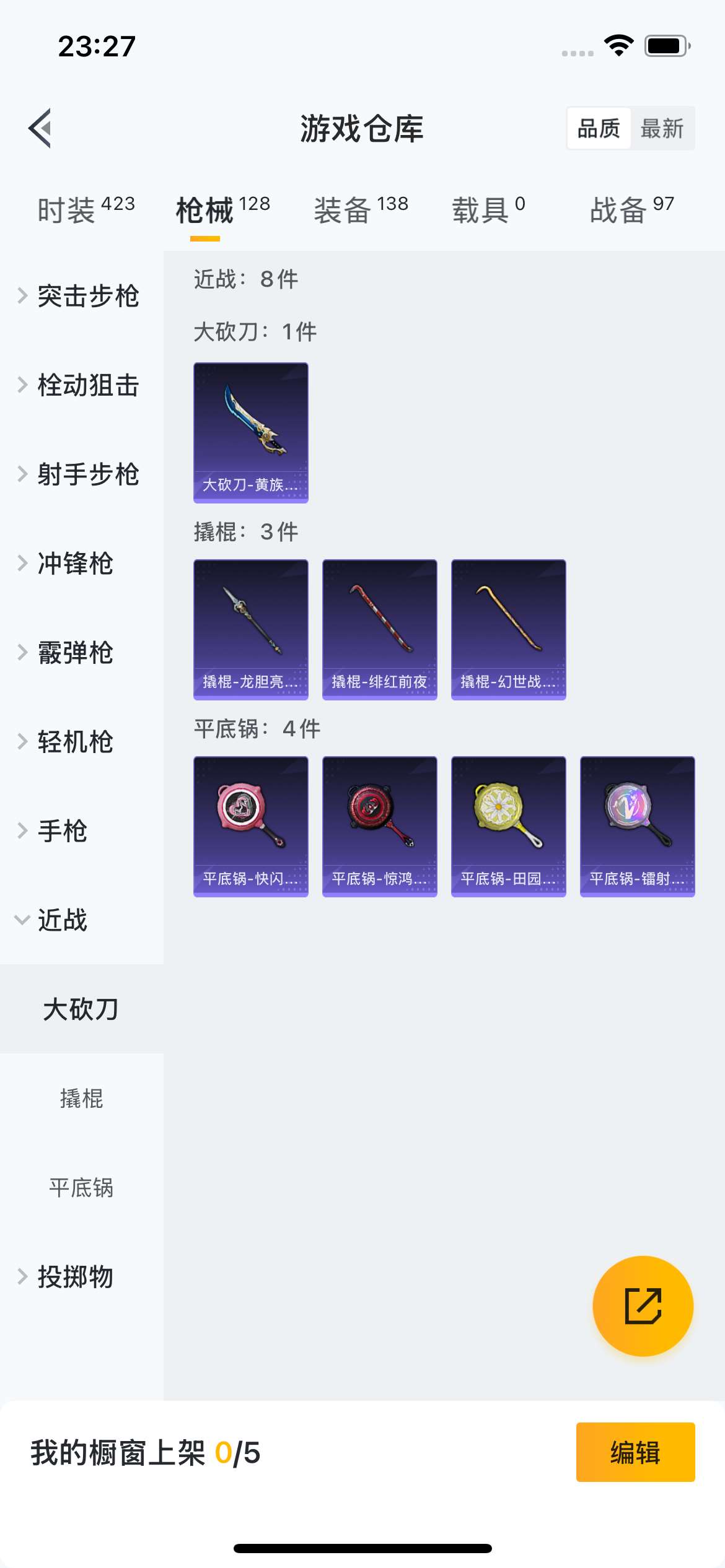Go back from 游戏仓库
This screenshot has height=1568, width=725.
pyautogui.click(x=40, y=128)
